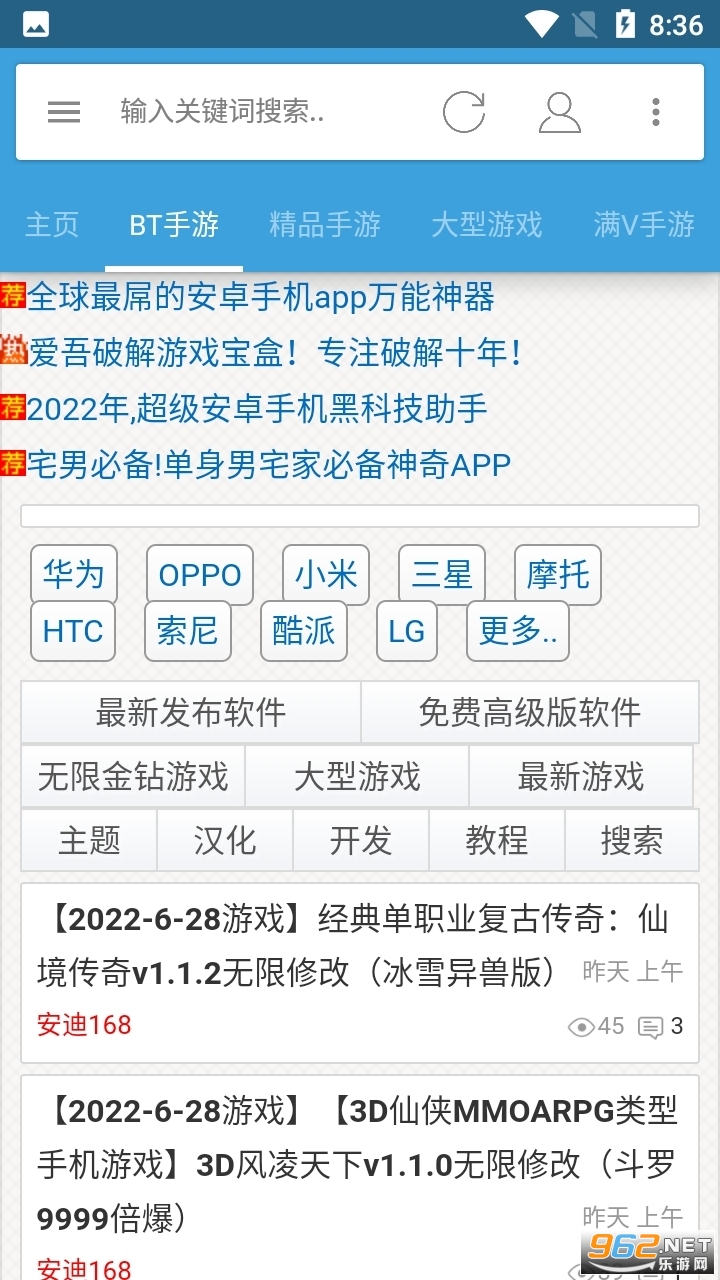Open the hamburger drawer menu
Screen dimensions: 720x1280
point(64,111)
